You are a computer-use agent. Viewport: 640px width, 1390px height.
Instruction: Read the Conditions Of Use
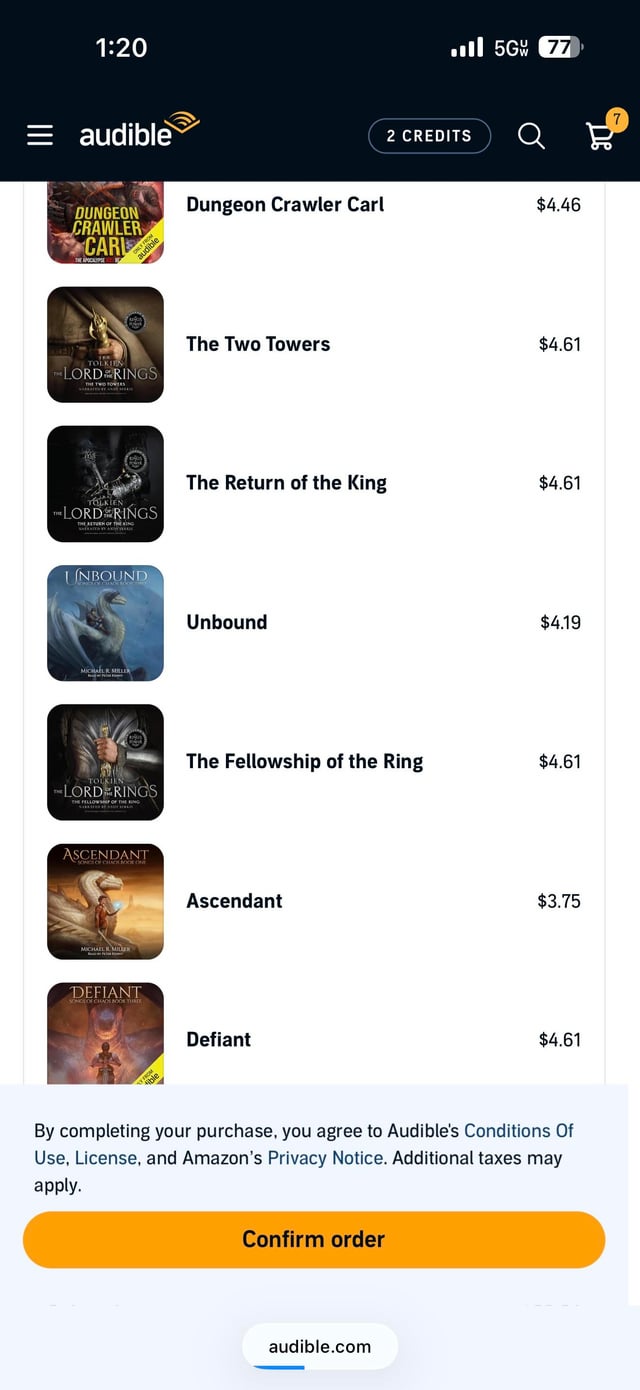coord(518,1131)
